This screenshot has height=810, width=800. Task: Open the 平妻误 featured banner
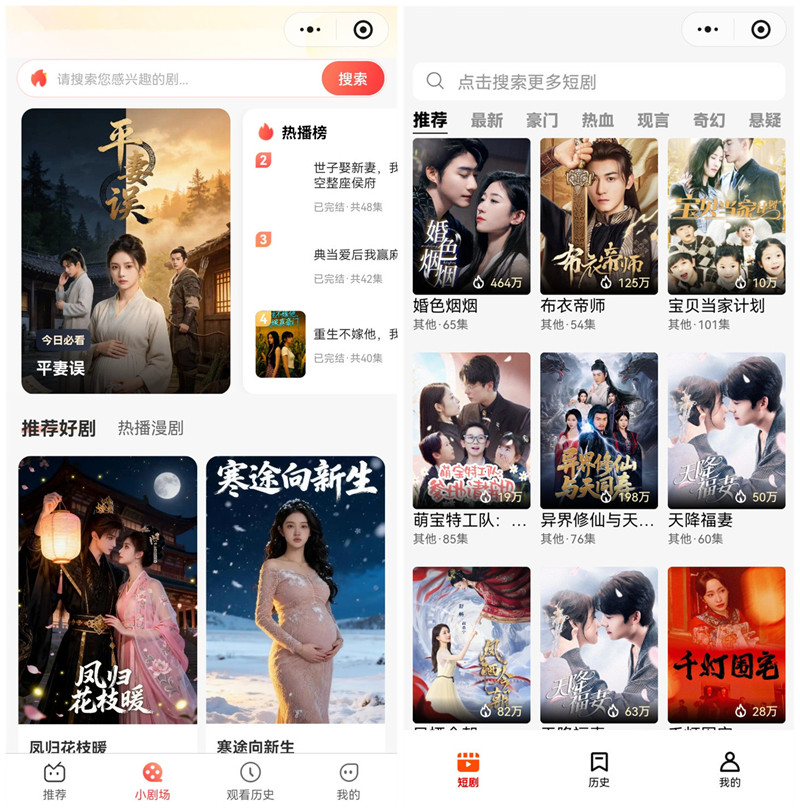click(126, 250)
